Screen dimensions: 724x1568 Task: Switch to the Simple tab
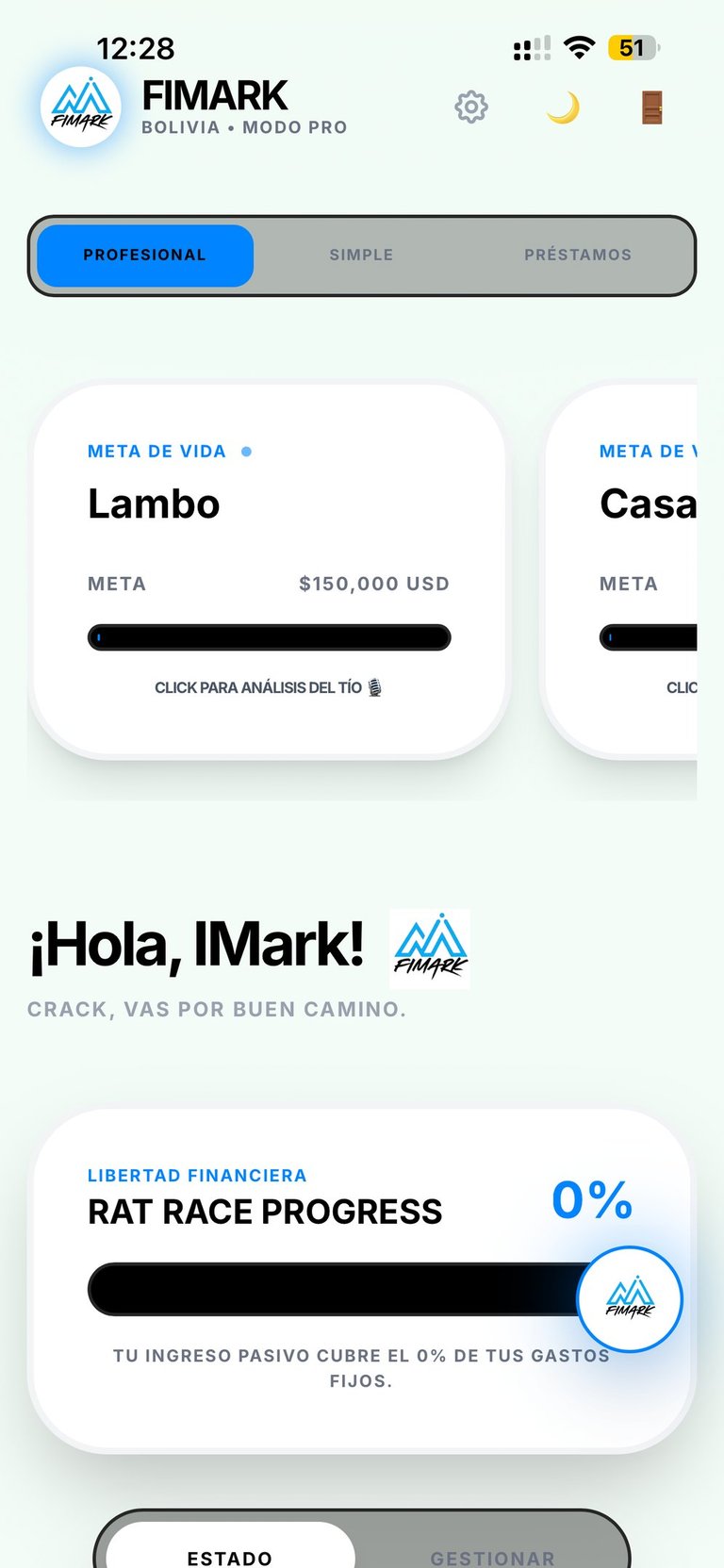[361, 256]
